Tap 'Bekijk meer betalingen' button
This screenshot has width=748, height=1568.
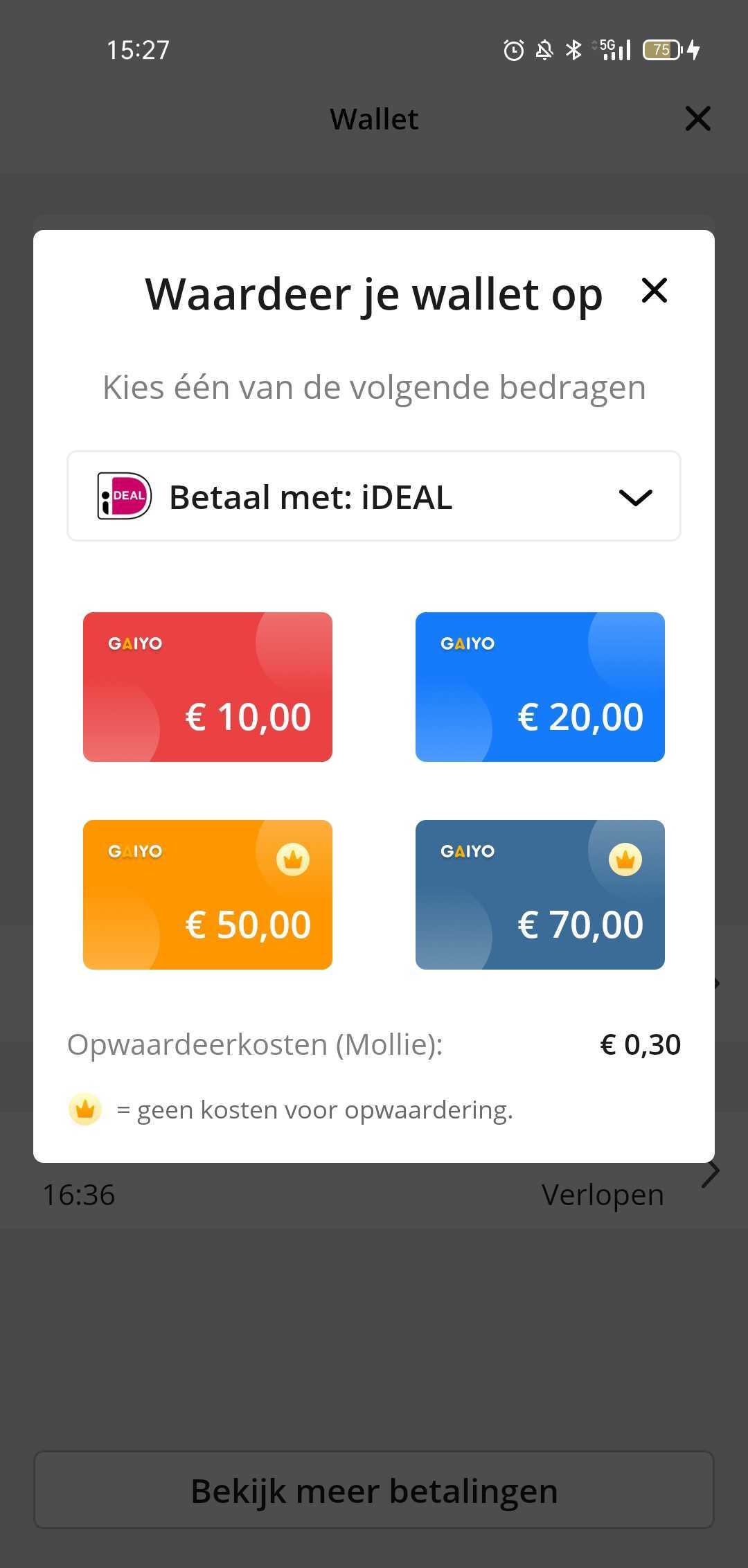[374, 1490]
